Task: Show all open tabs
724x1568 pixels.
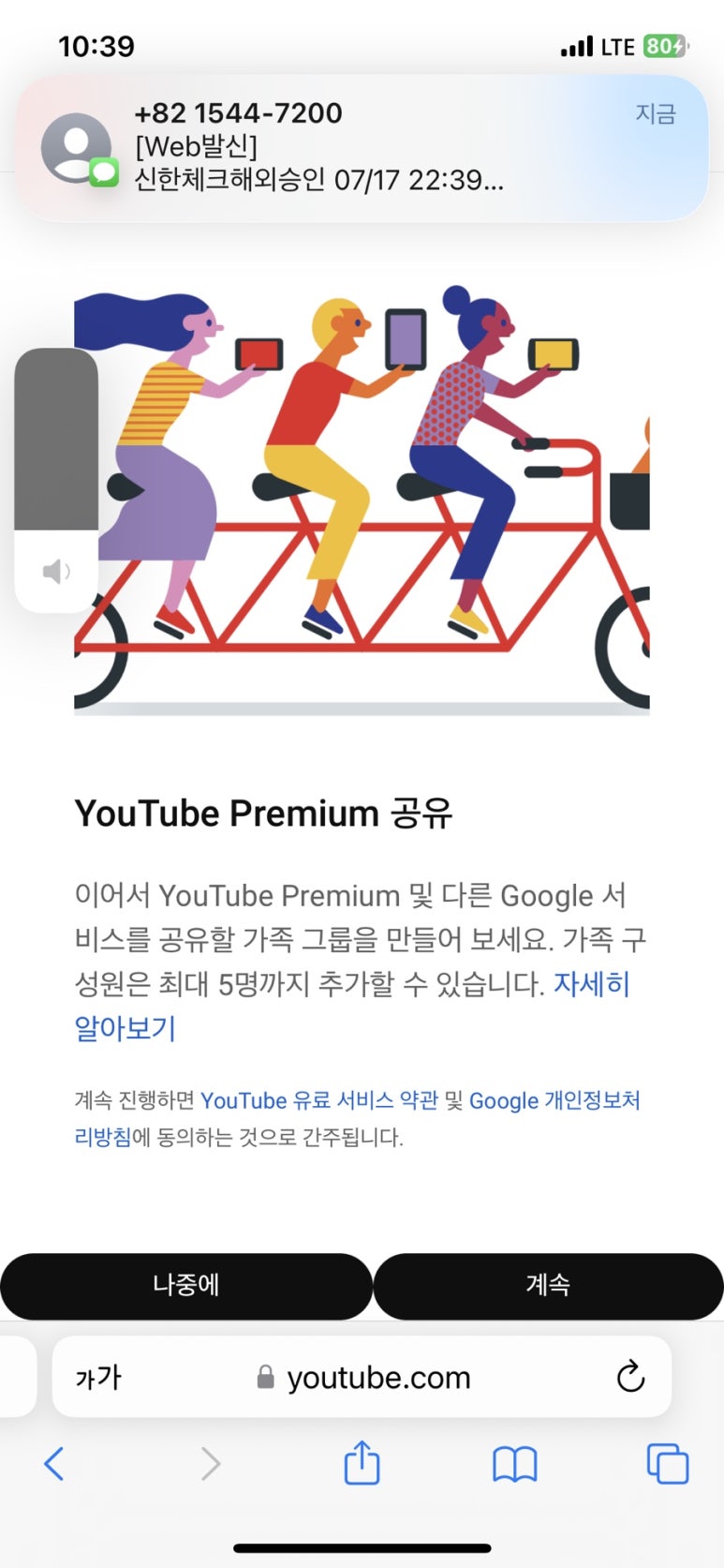Action: point(667,1463)
